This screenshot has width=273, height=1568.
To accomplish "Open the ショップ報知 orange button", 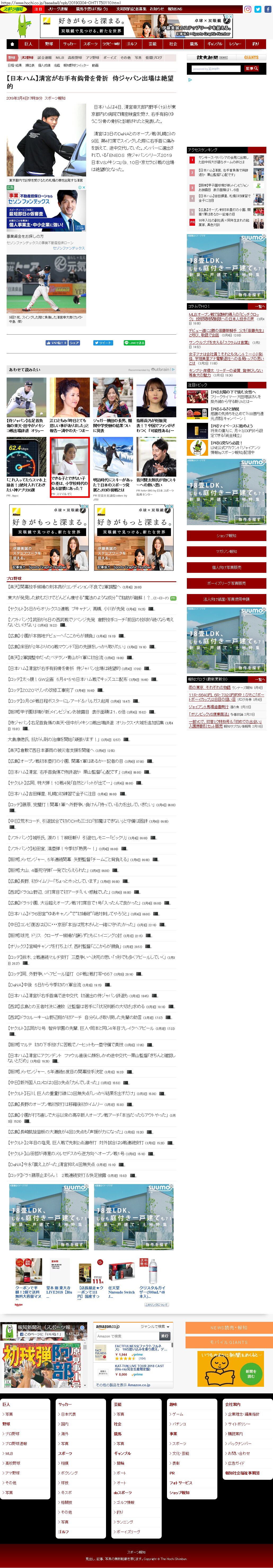I will click(x=226, y=536).
